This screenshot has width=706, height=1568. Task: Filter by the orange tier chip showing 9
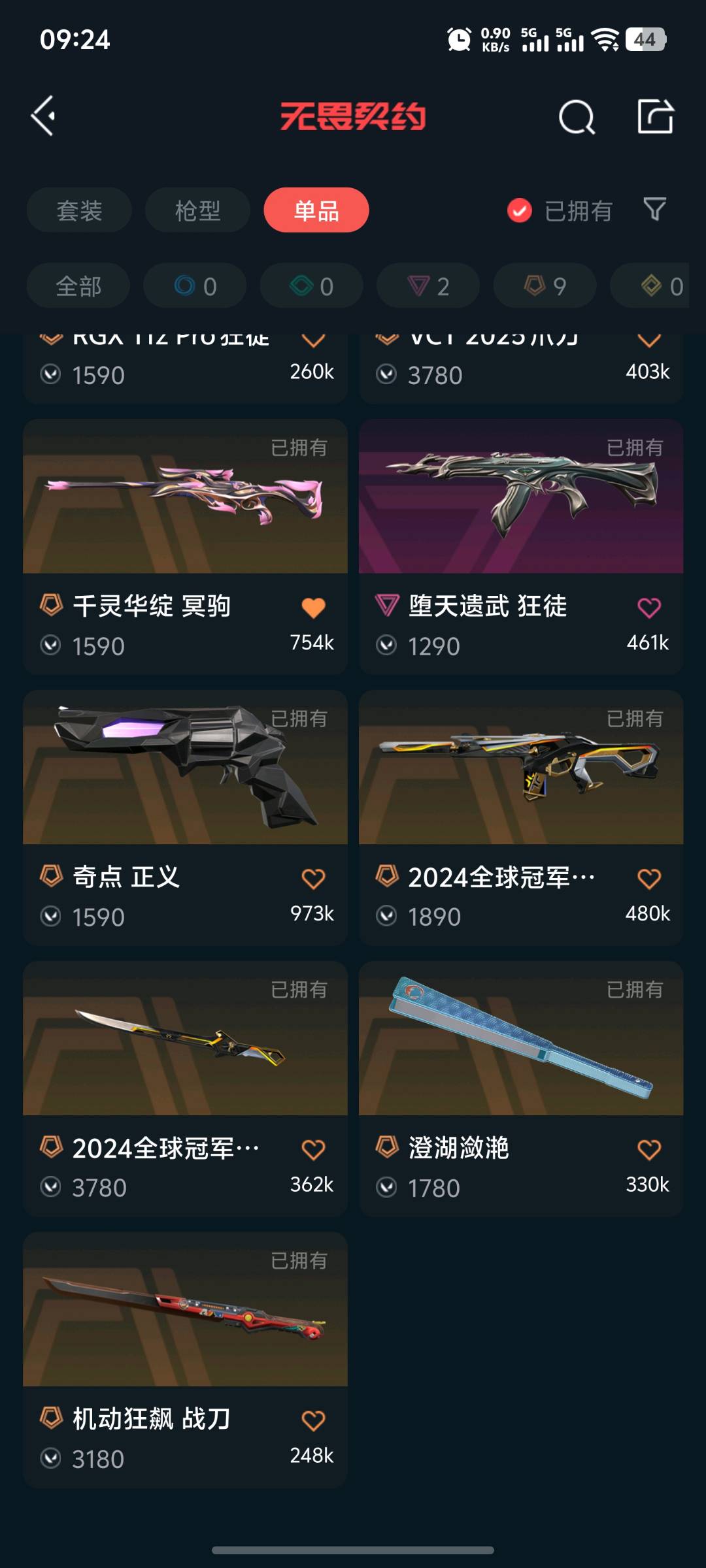[545, 286]
